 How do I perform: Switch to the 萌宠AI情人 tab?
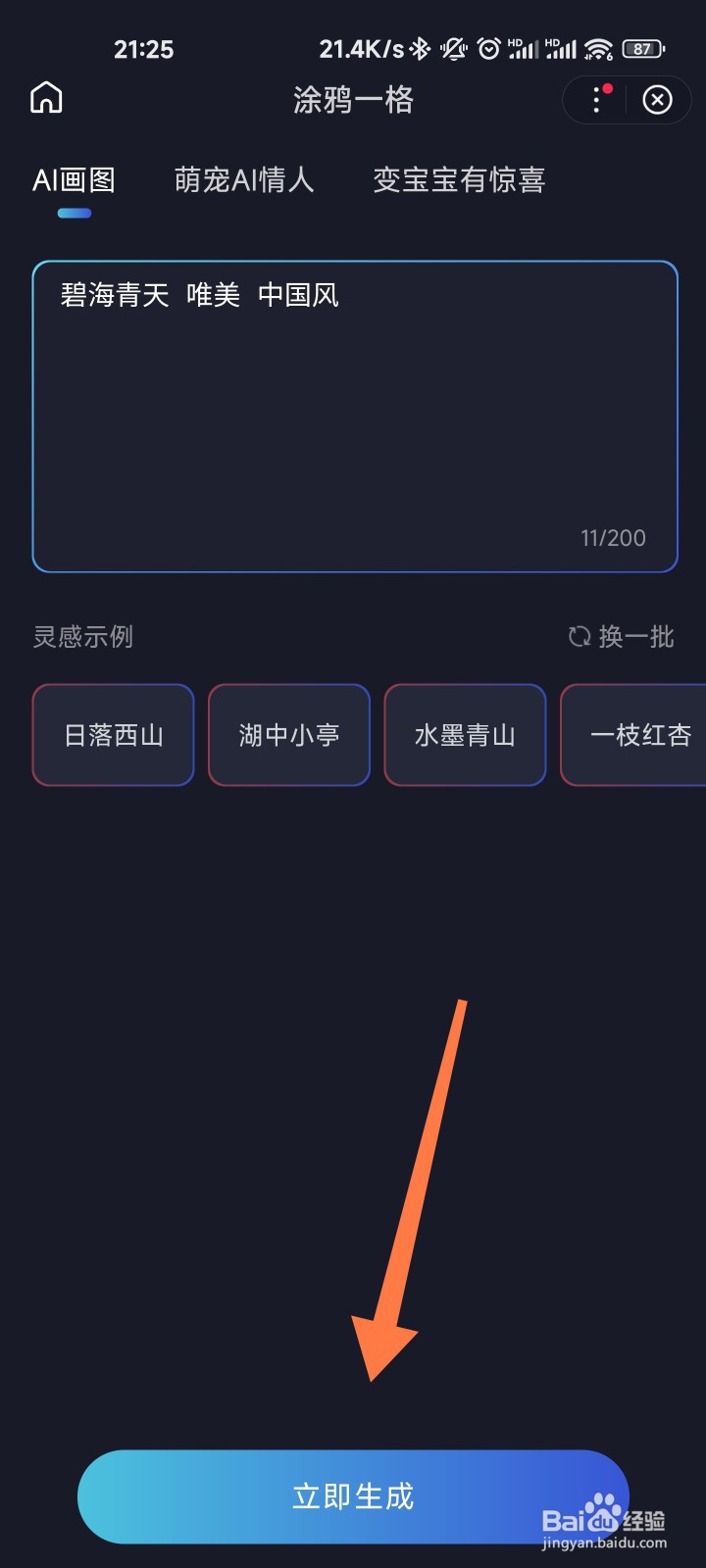245,180
